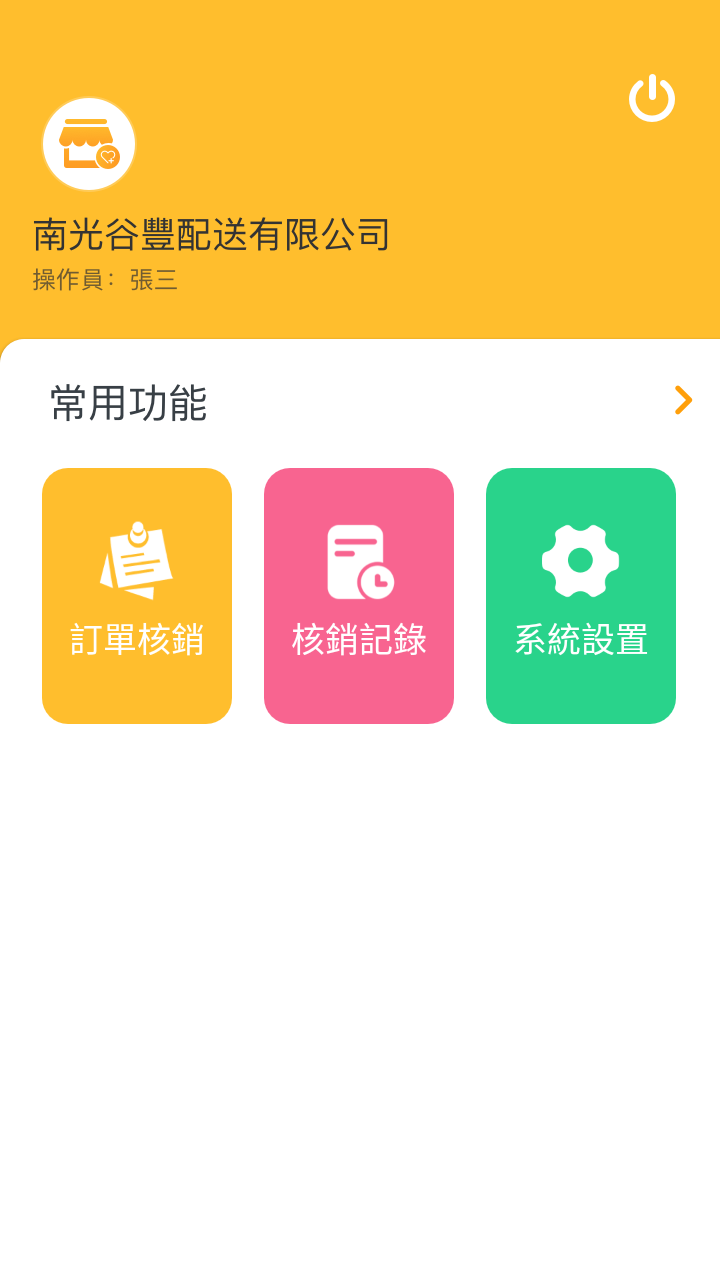
Task: Tap the power logout icon
Action: point(652,98)
